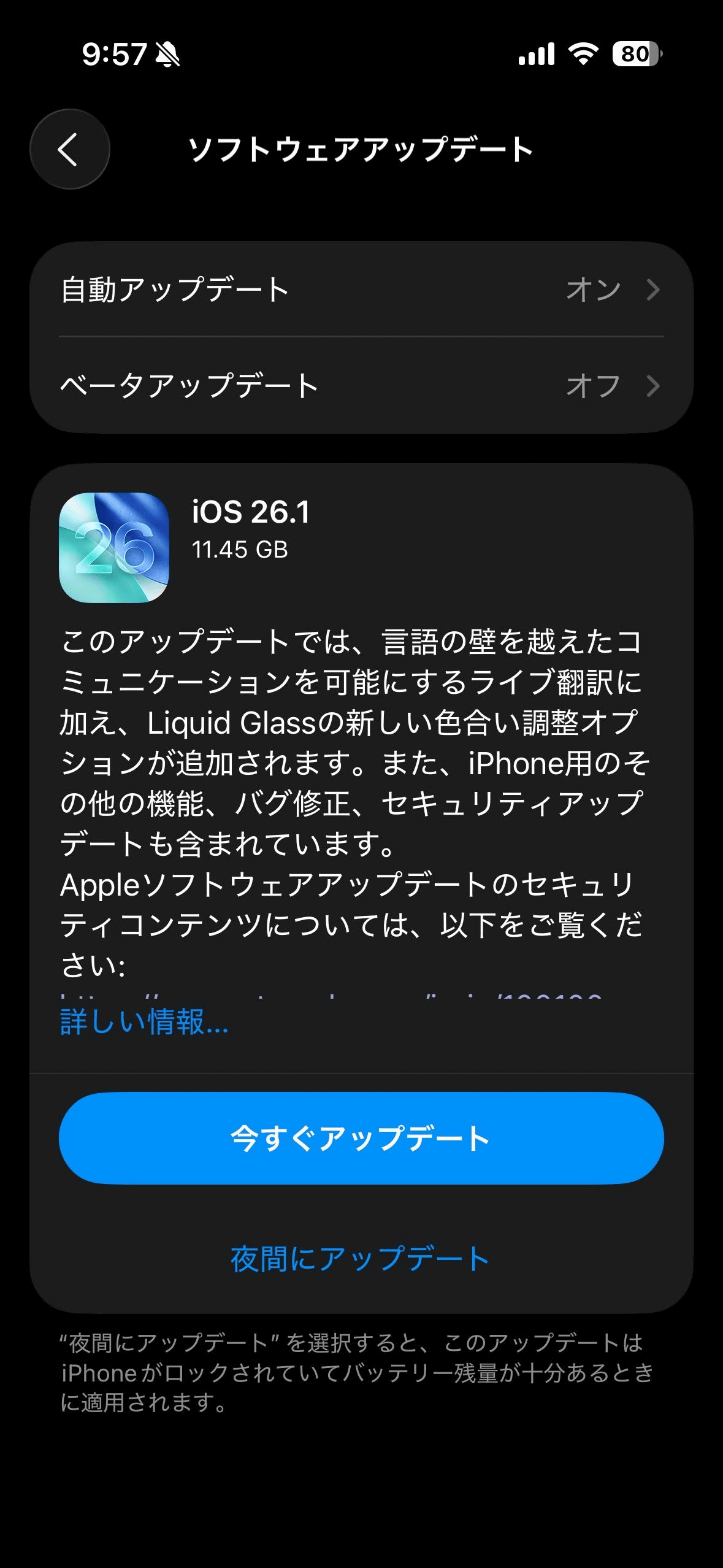The height and width of the screenshot is (1568, 723).
Task: Go back from ソフトウェアアップデート screen
Action: coord(69,149)
